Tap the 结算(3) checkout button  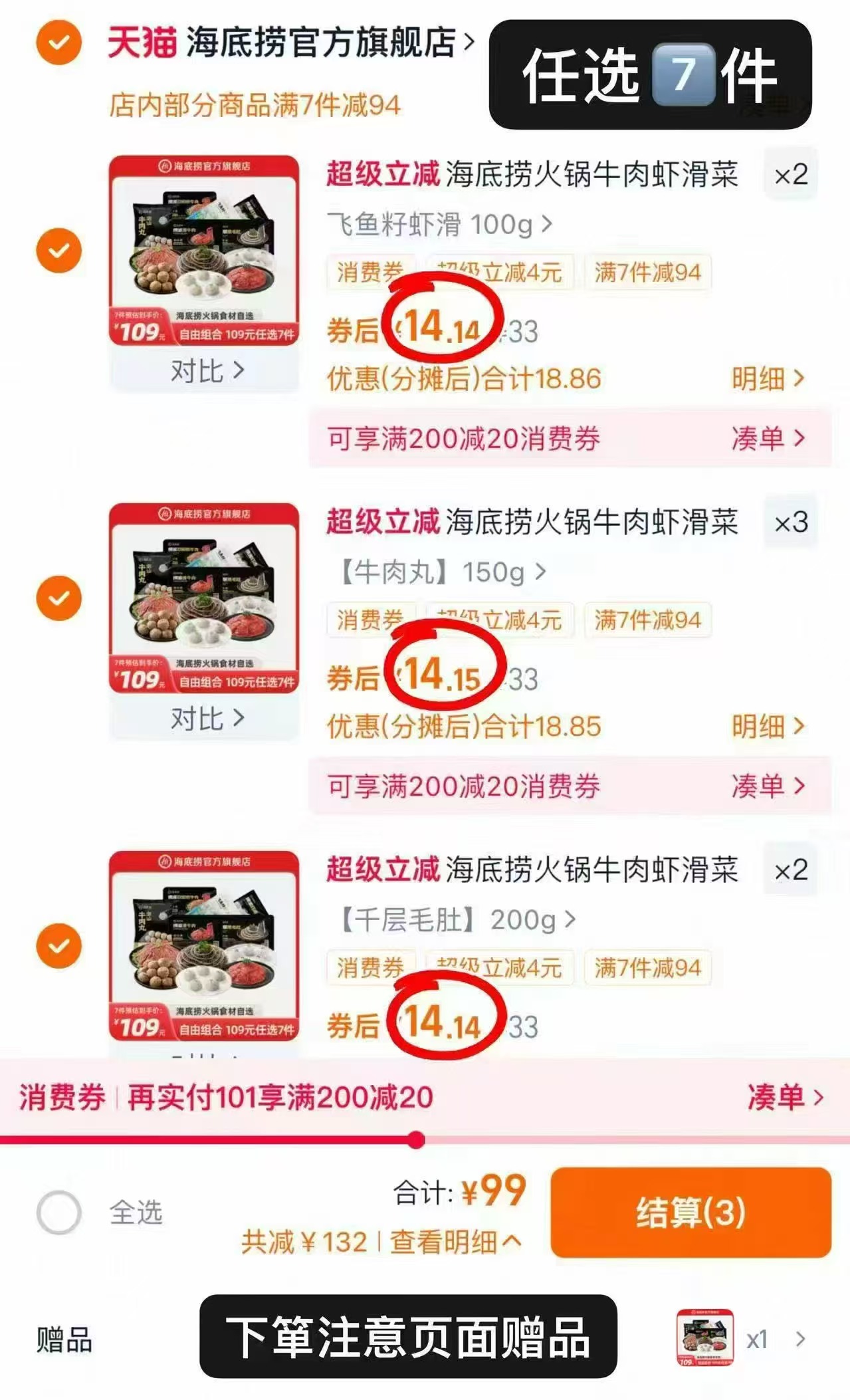pyautogui.click(x=689, y=1212)
